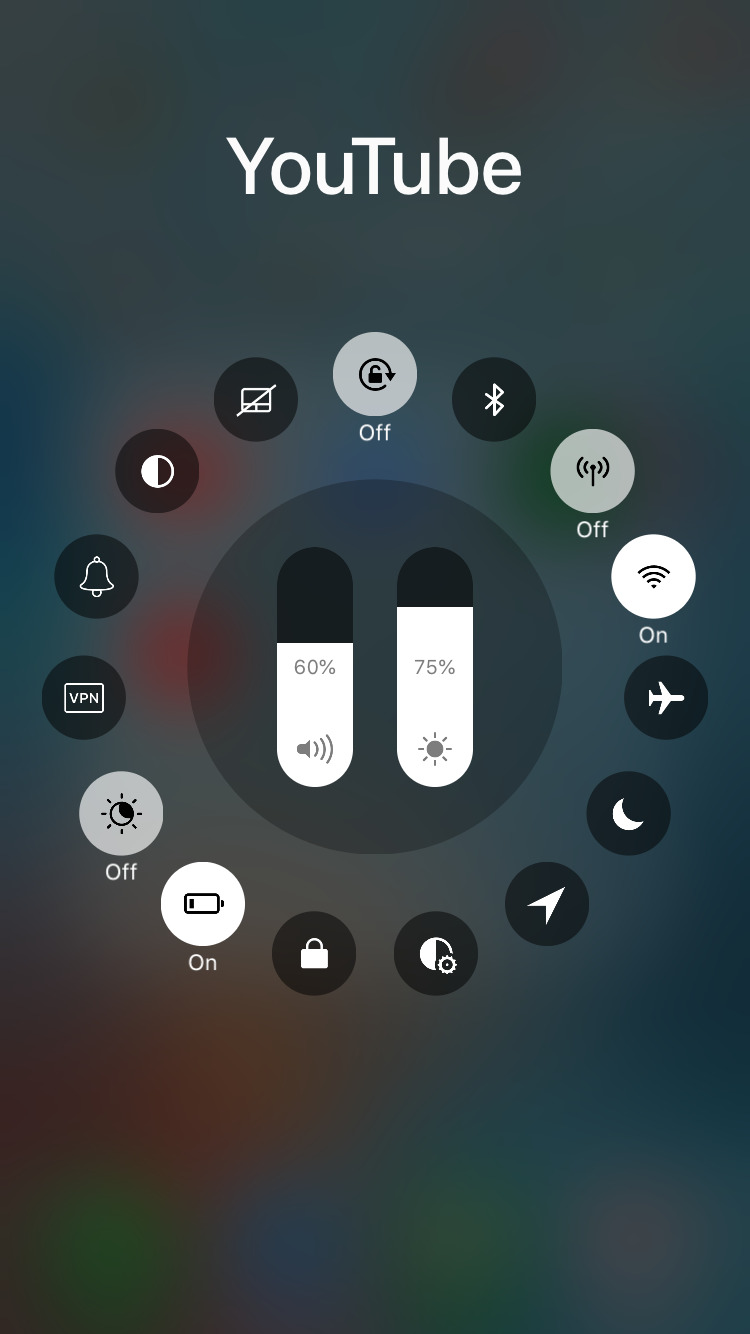
Task: Enable the cellular data toggle
Action: tap(593, 471)
